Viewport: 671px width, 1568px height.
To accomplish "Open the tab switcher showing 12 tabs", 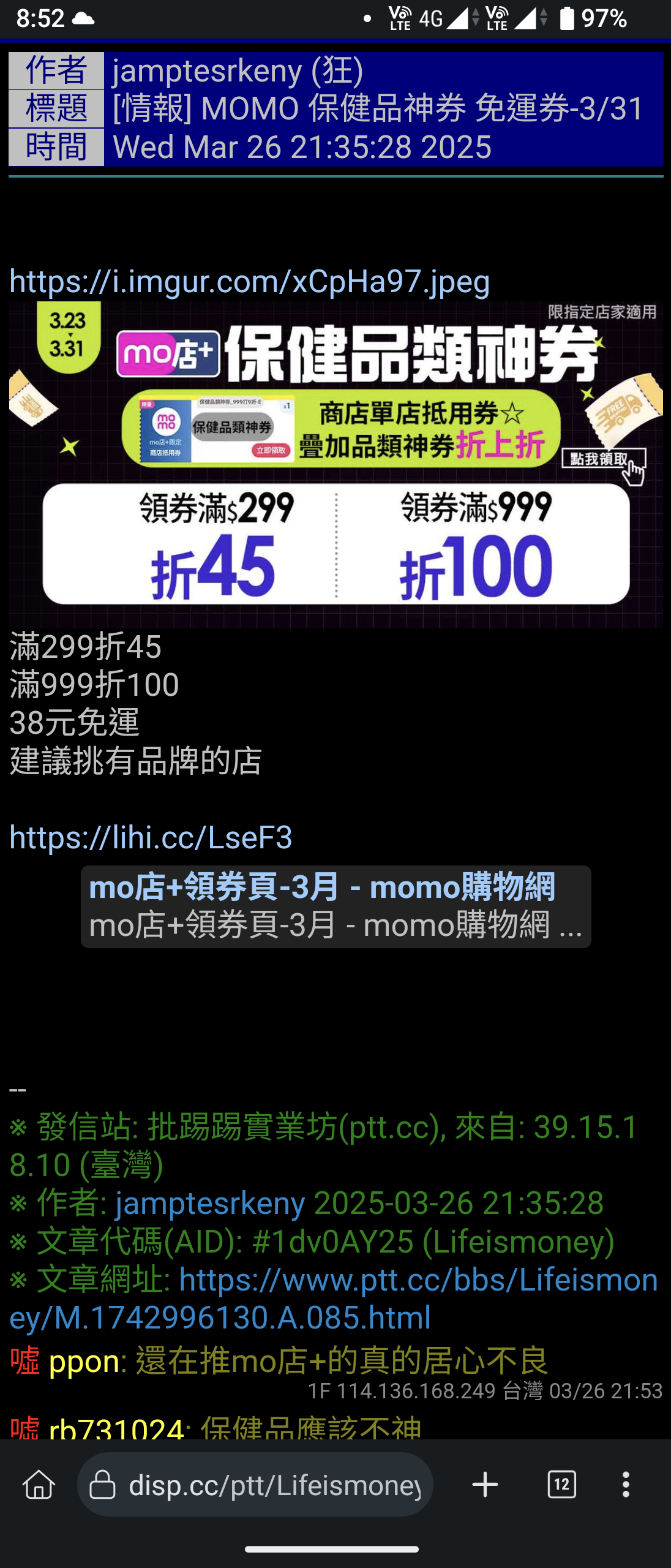I will tap(561, 1485).
